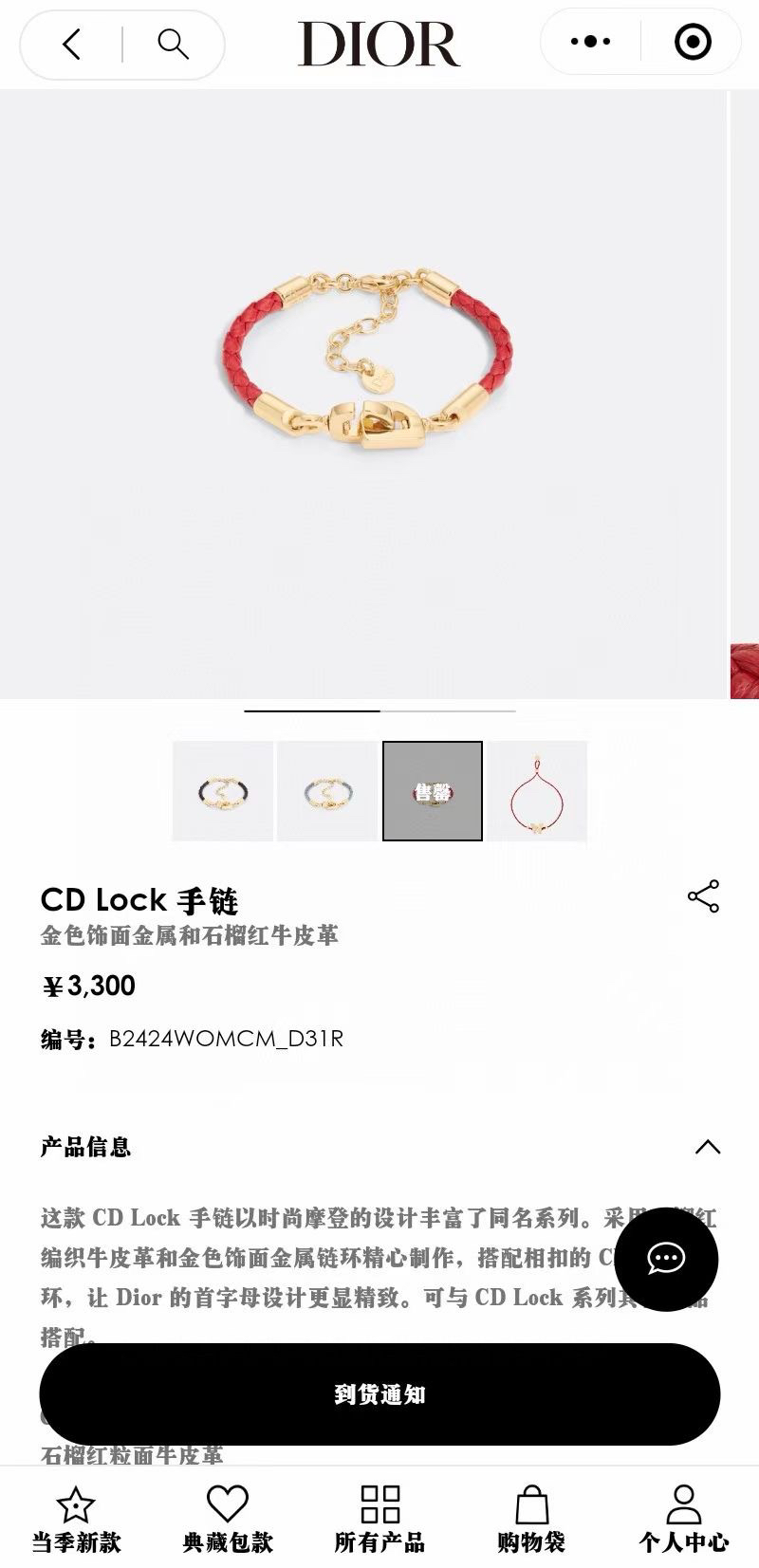Tap the mini-program capsule close circle
The image size is (759, 1568).
[692, 41]
